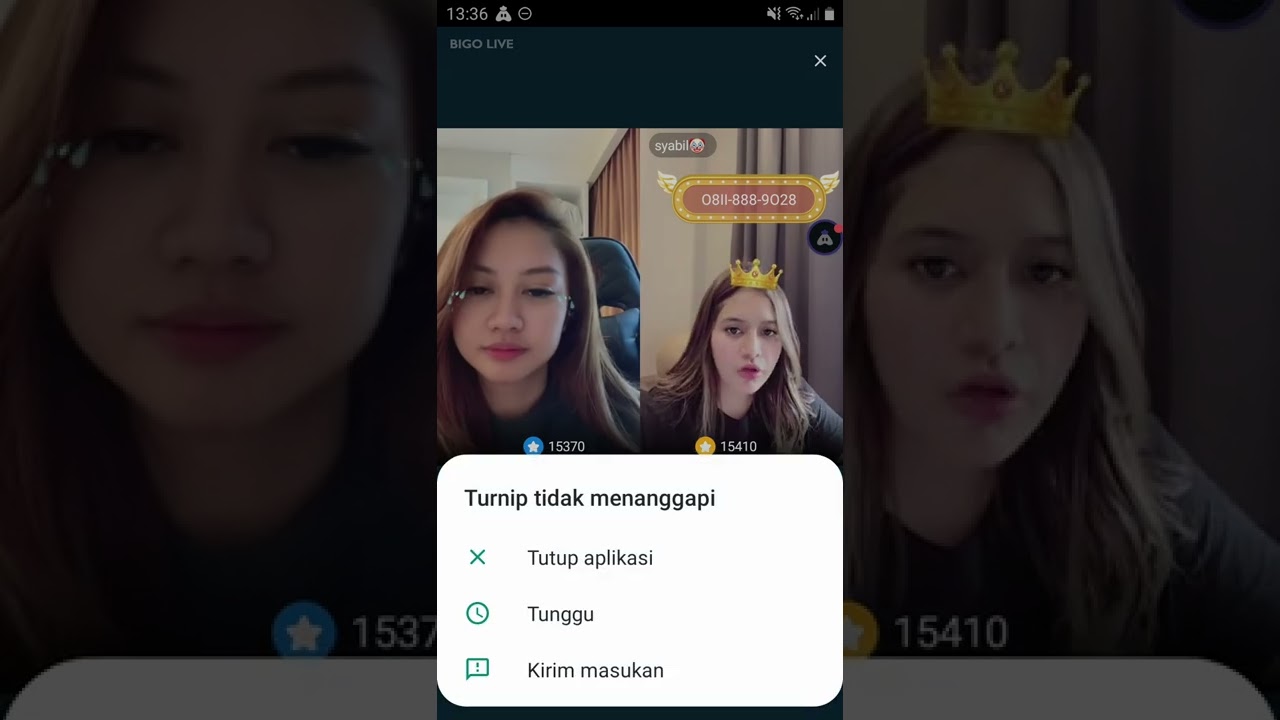Viewport: 1280px width, 720px height.
Task: Close the Bigo Live stream view
Action: [820, 61]
